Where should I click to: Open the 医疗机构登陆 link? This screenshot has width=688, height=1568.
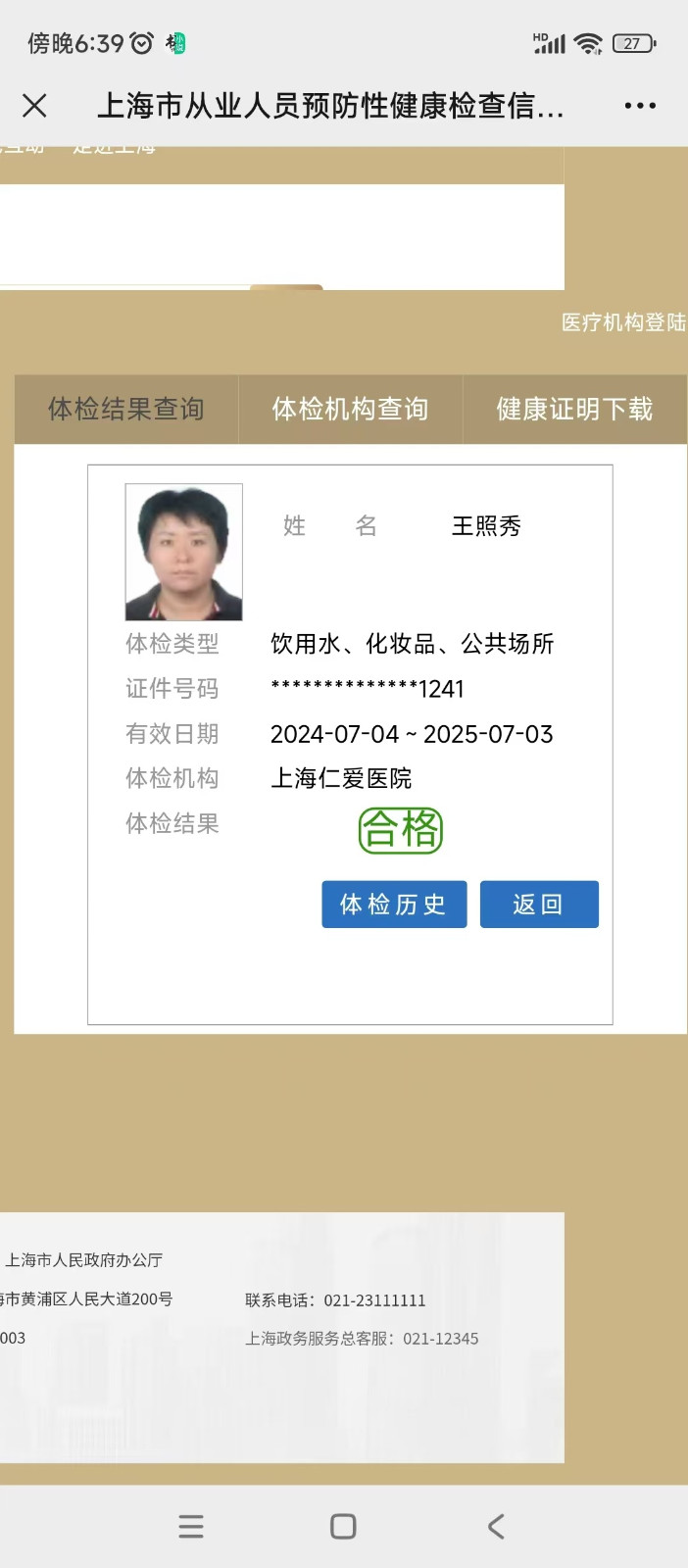point(623,322)
